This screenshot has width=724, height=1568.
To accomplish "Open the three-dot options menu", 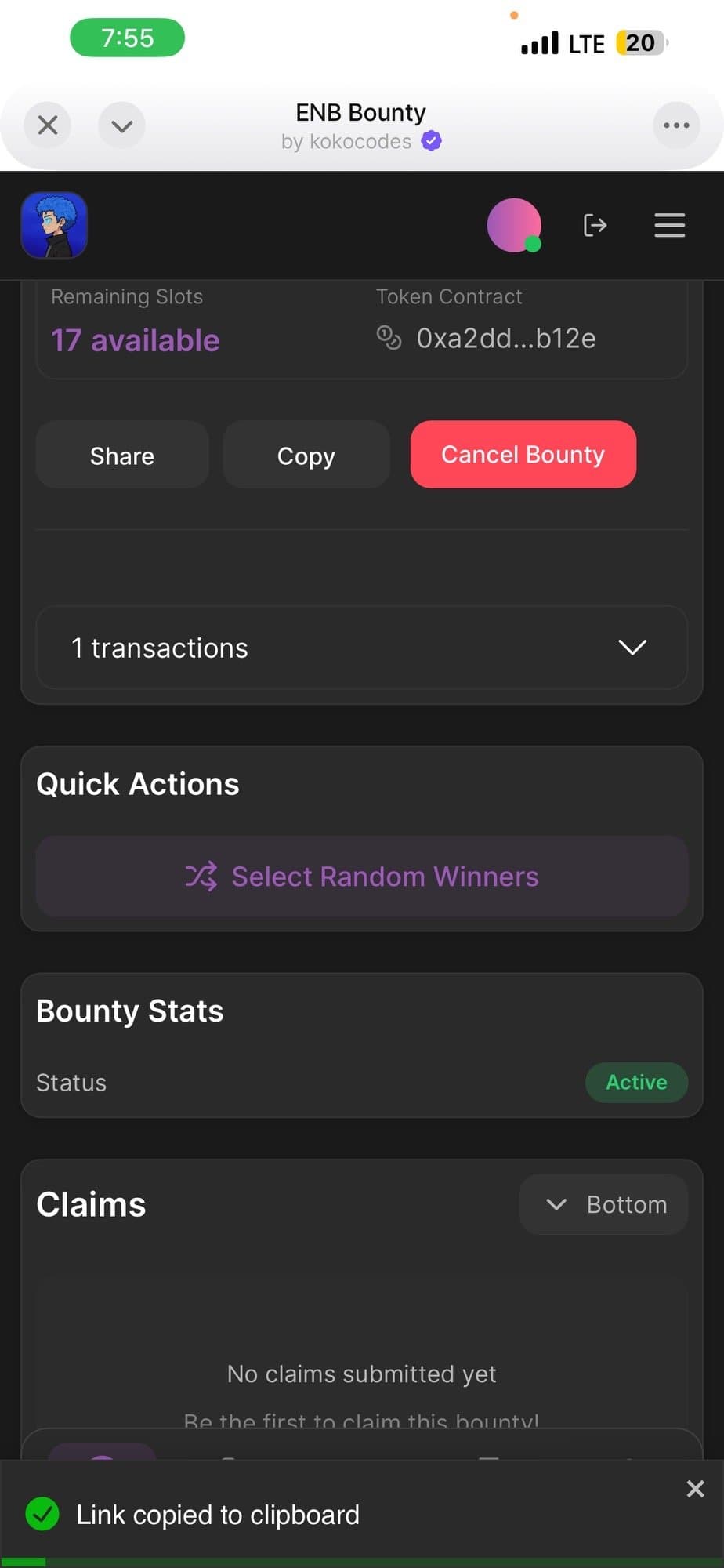I will click(x=675, y=125).
